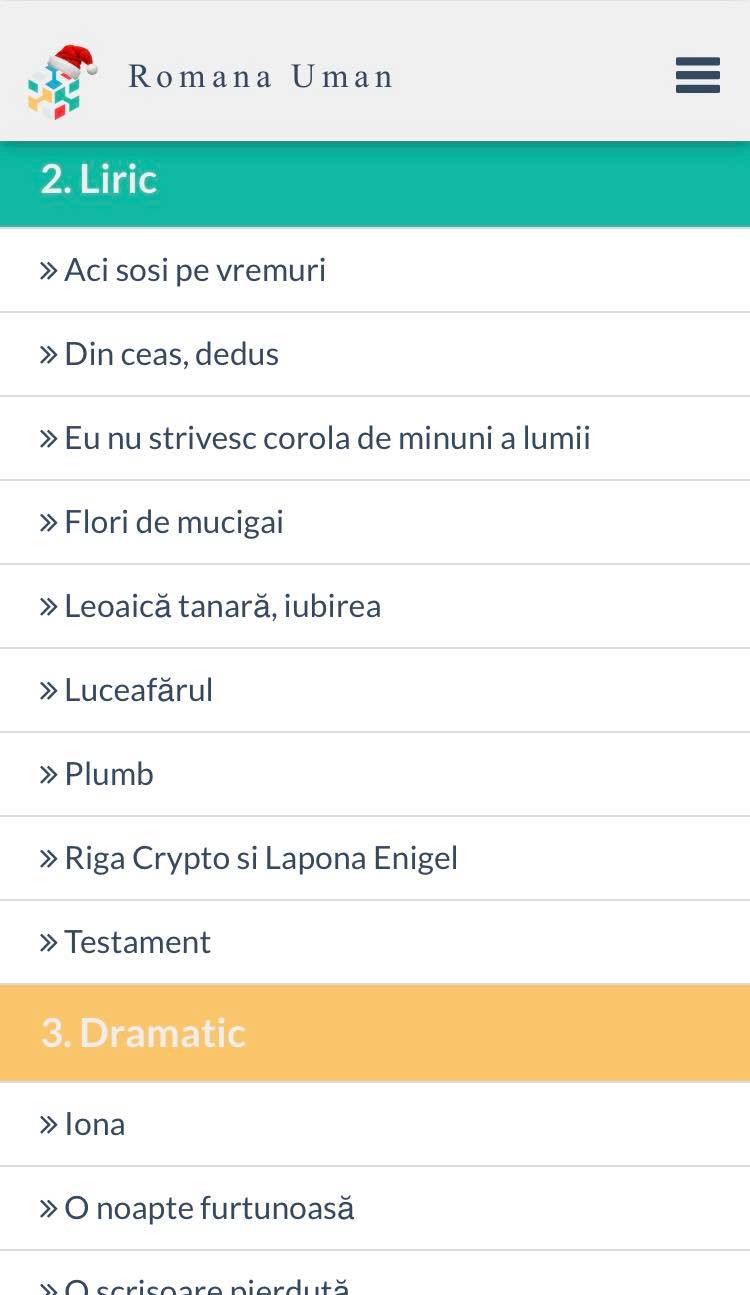Open "Aci sosi pe vremuri"
The height and width of the screenshot is (1295, 750).
pyautogui.click(x=195, y=270)
